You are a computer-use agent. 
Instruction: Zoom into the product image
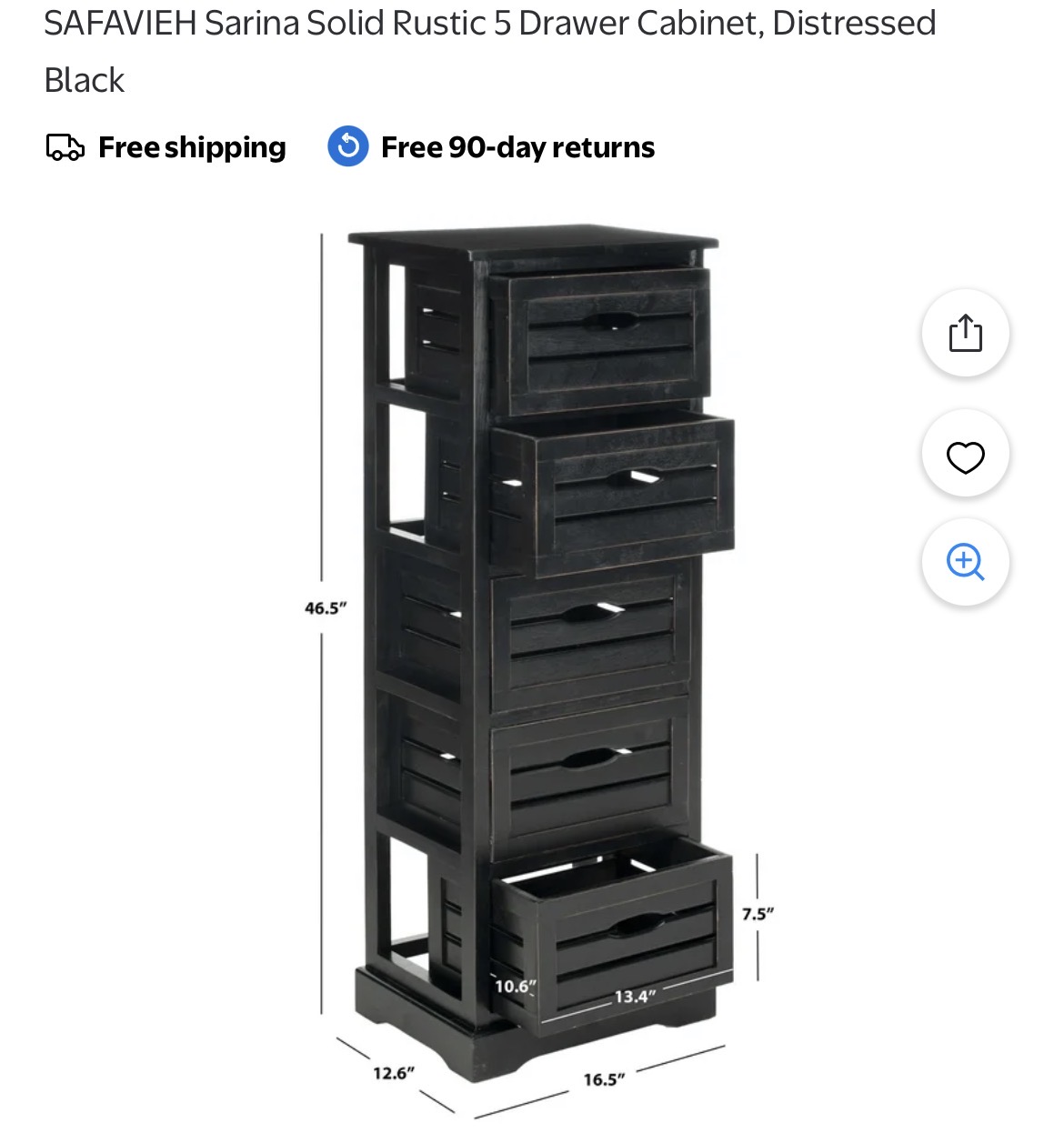[965, 562]
